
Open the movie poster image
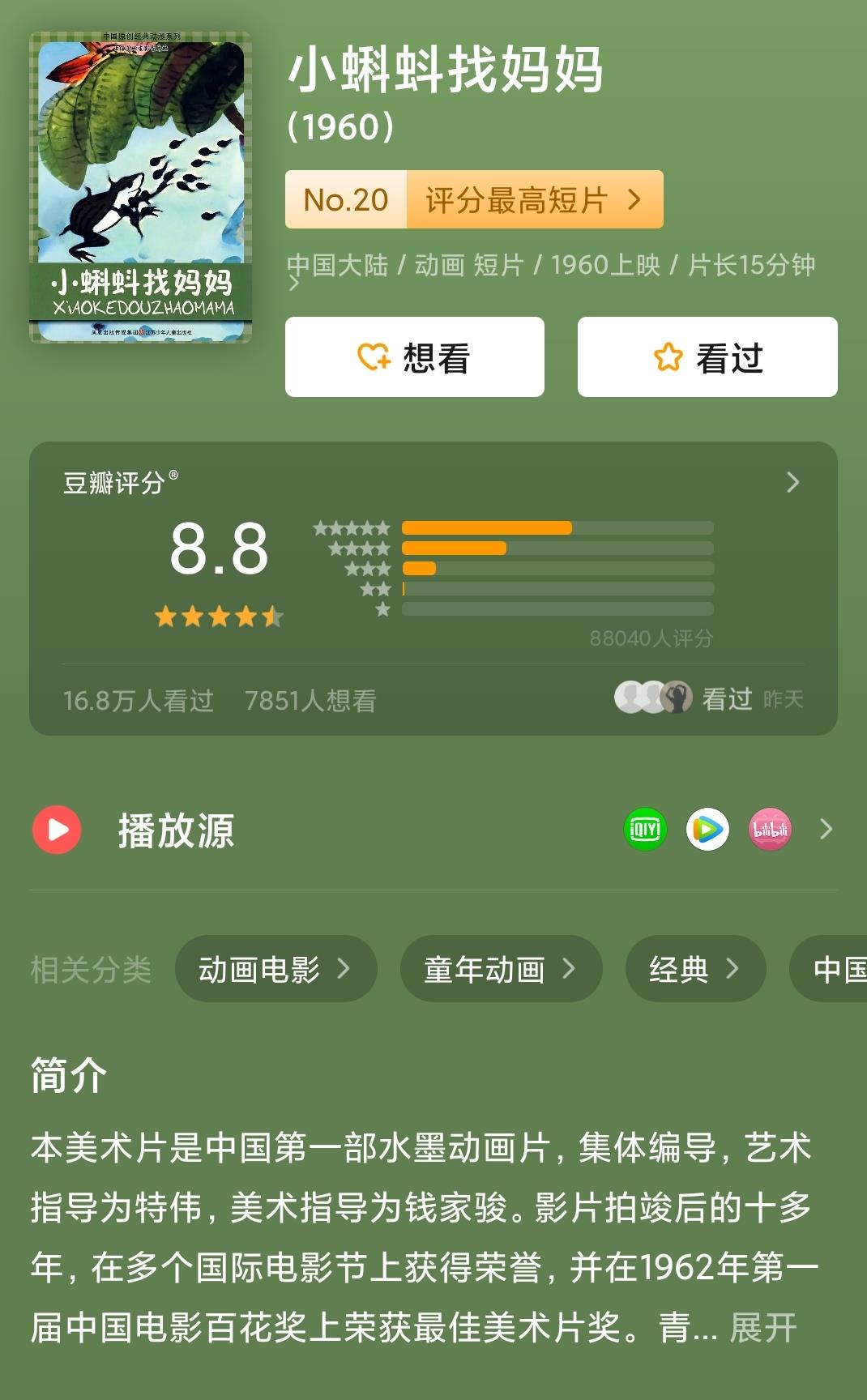pyautogui.click(x=140, y=187)
